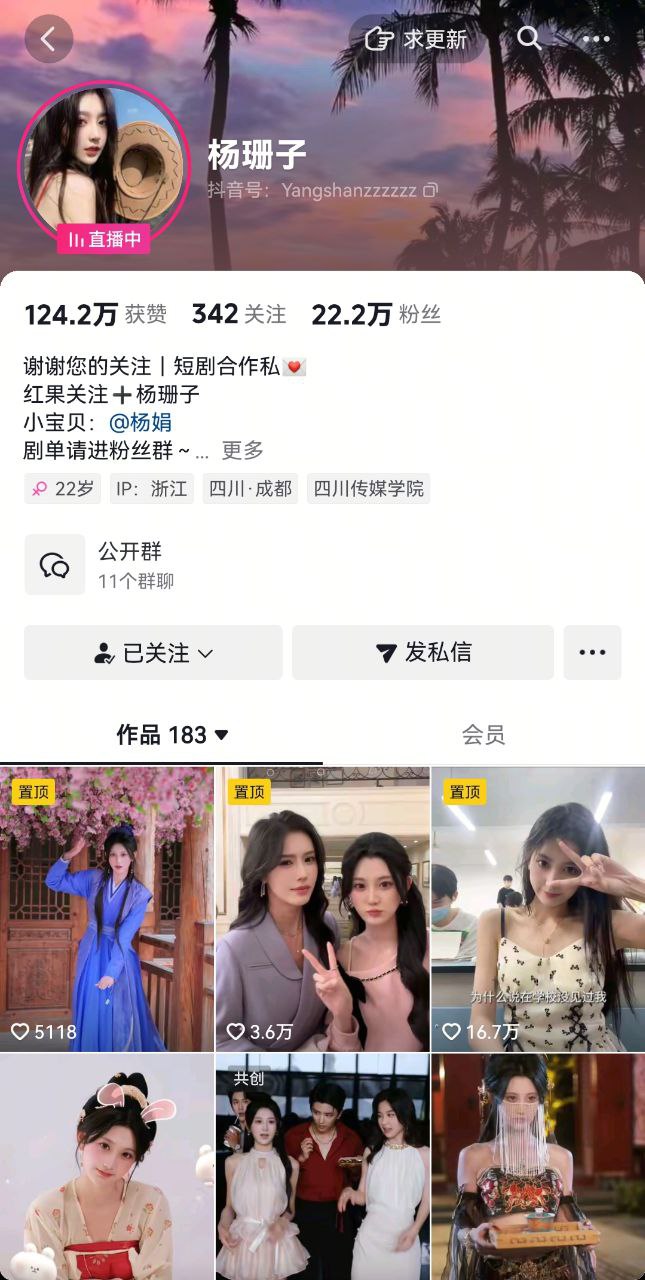
Task: Open more options beside 发私信
Action: 592,653
